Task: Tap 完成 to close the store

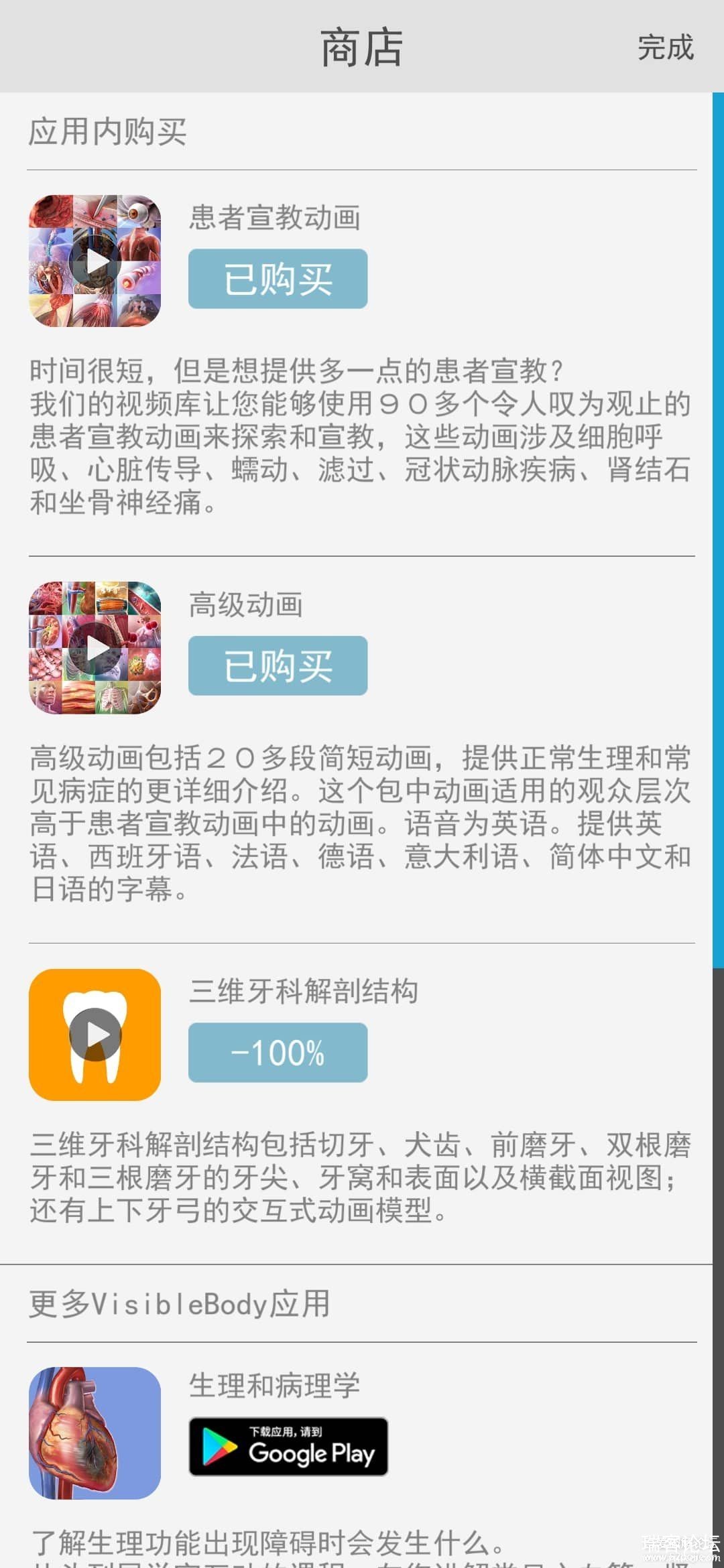Action: 664,48
